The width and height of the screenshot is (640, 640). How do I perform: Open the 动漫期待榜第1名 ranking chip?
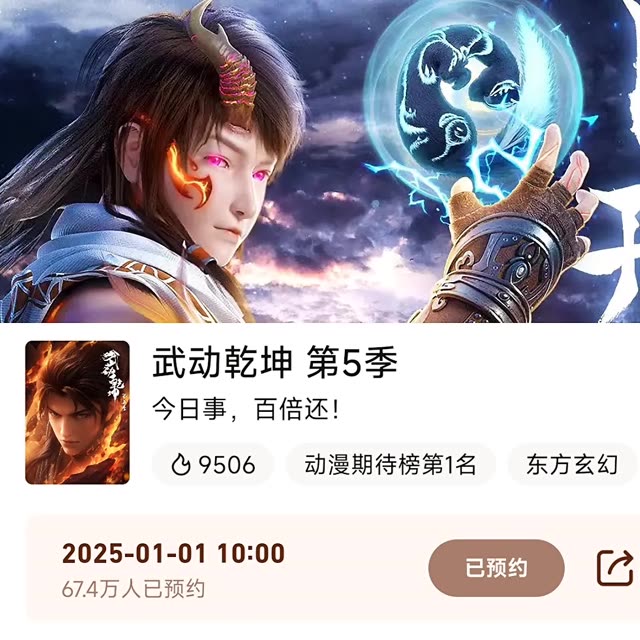pyautogui.click(x=390, y=464)
